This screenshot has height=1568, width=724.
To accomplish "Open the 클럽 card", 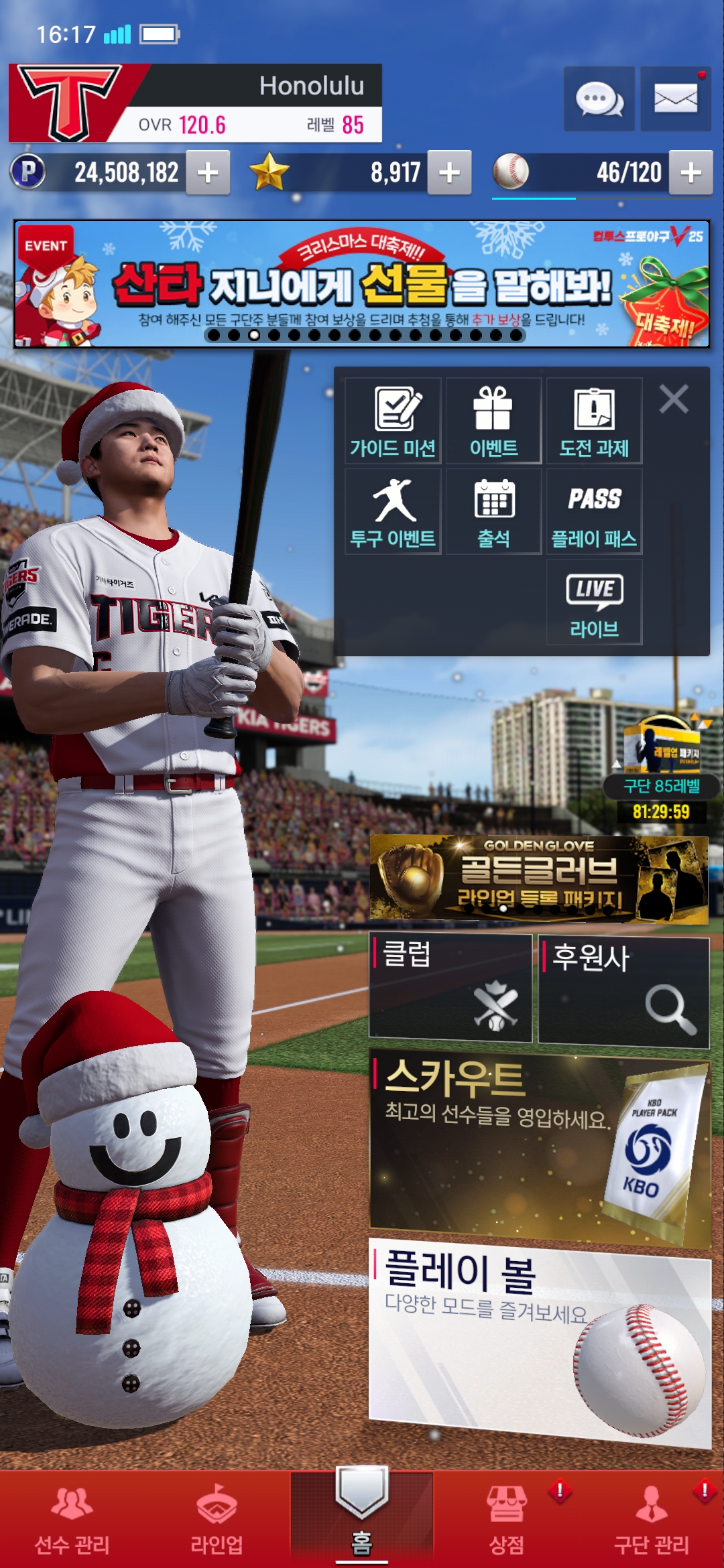I will pos(450,988).
